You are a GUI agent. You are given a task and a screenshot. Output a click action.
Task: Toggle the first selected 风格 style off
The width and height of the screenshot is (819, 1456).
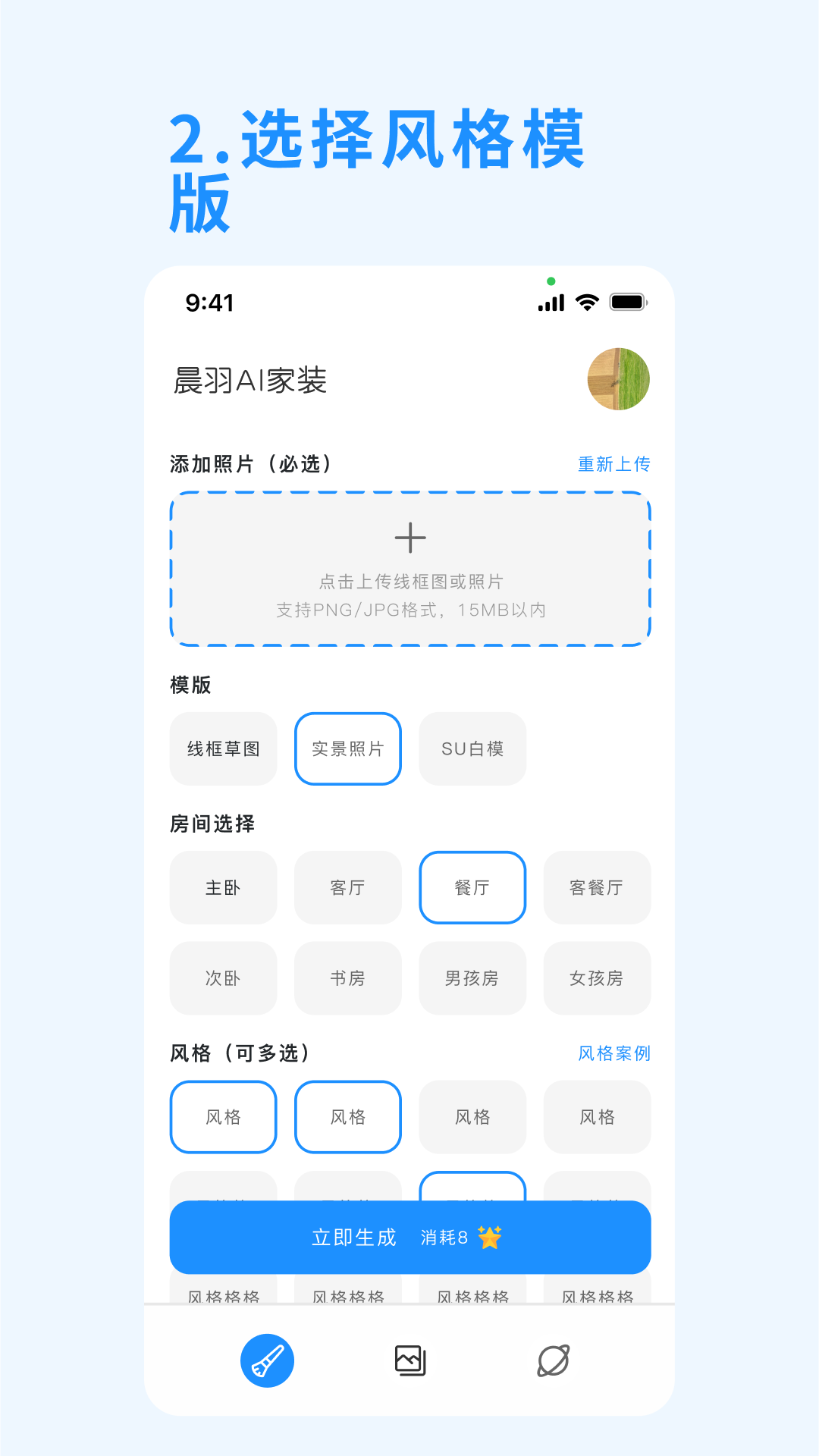coord(223,1117)
